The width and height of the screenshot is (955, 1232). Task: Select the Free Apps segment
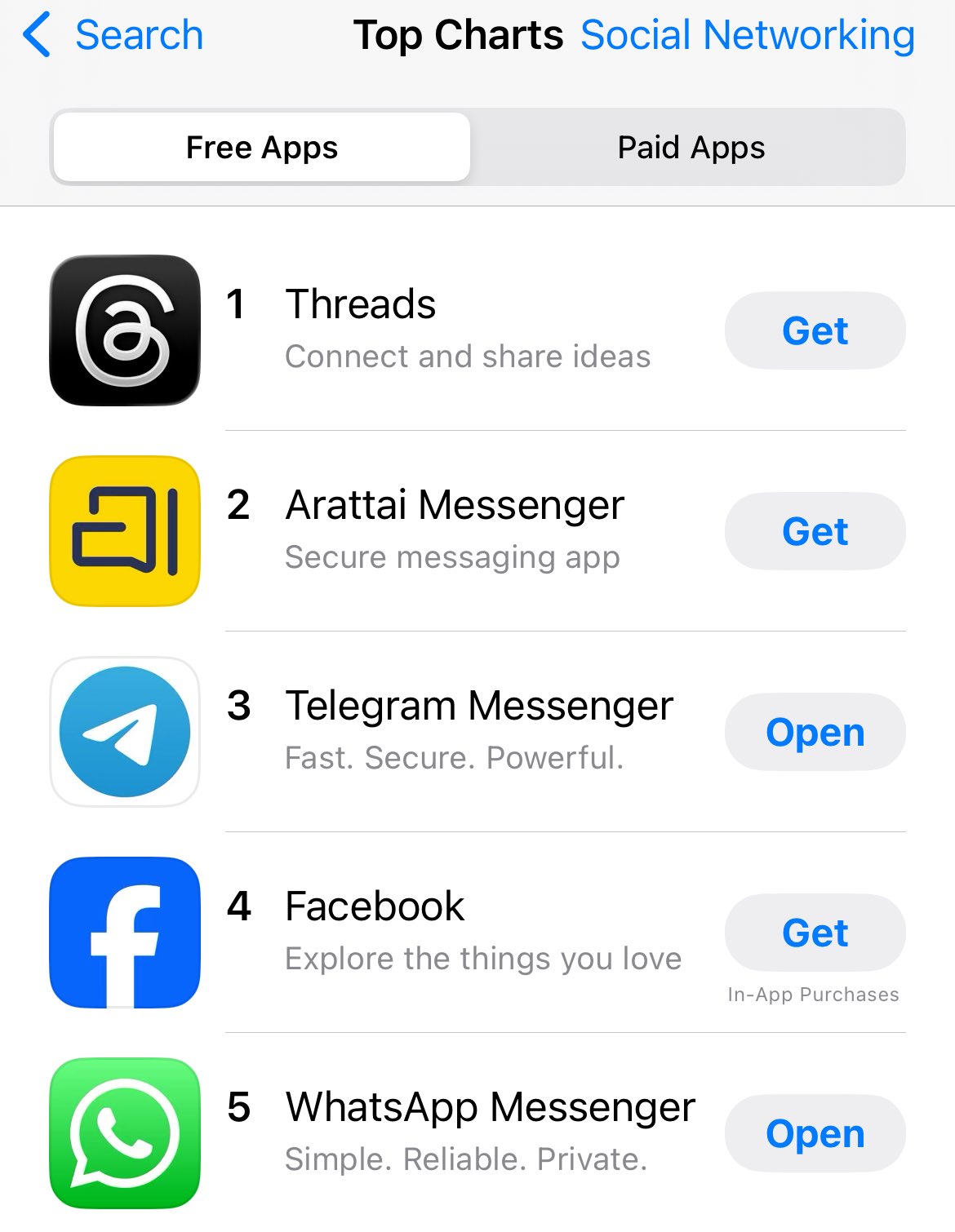[x=261, y=148]
